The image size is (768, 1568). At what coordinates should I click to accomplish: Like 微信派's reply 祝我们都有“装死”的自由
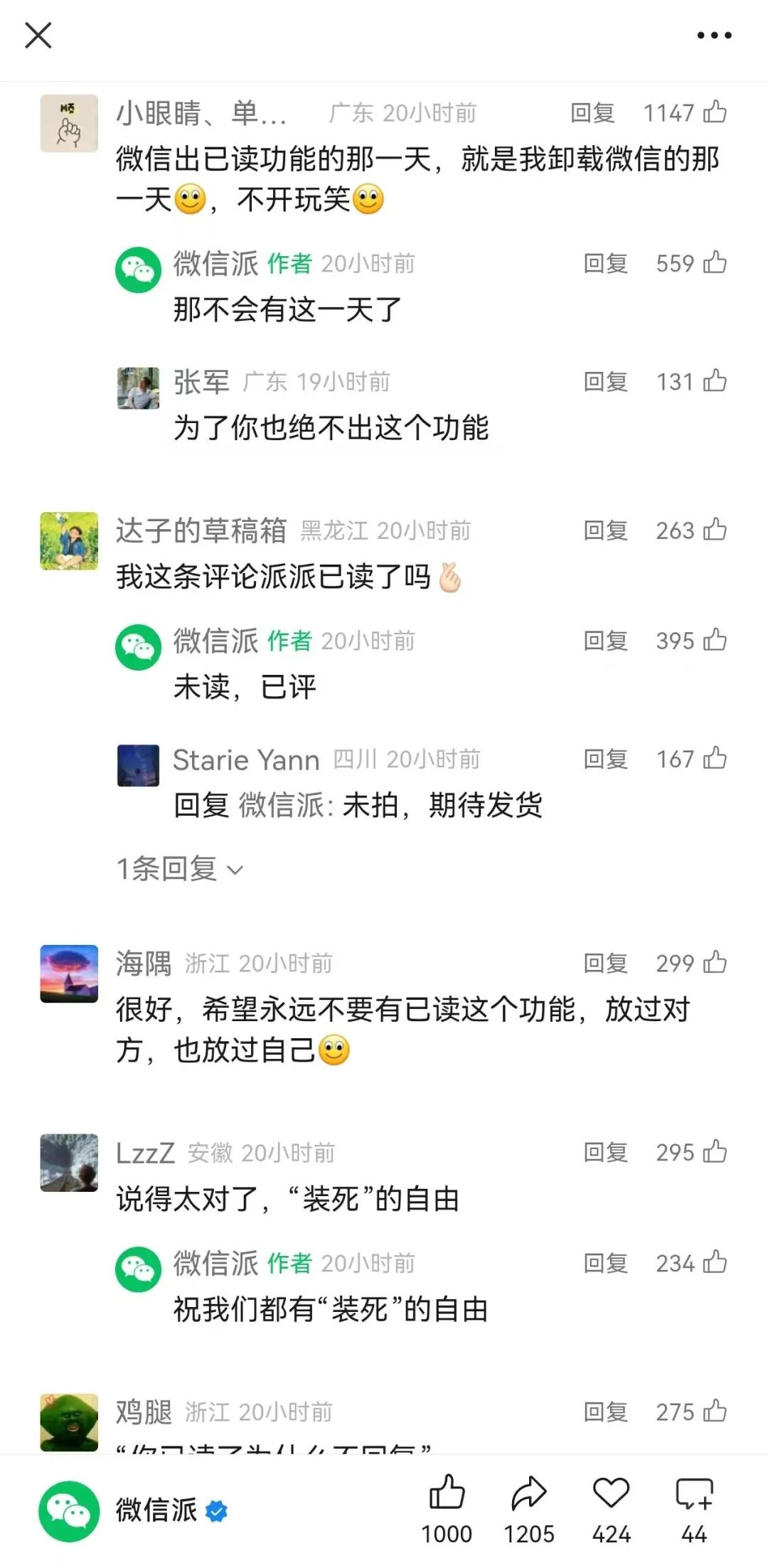pos(715,1263)
